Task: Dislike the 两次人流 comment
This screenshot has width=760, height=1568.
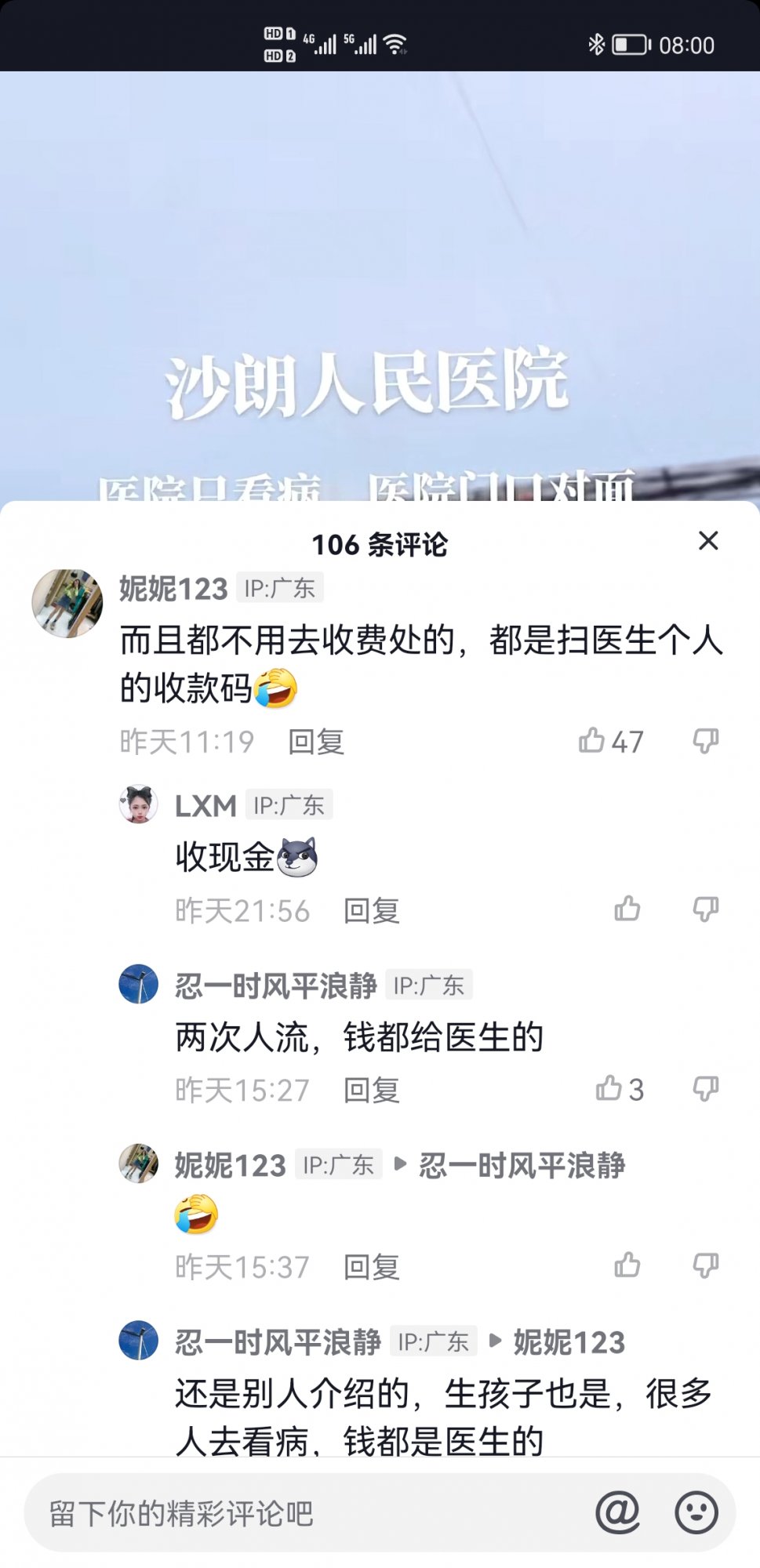Action: point(706,1088)
